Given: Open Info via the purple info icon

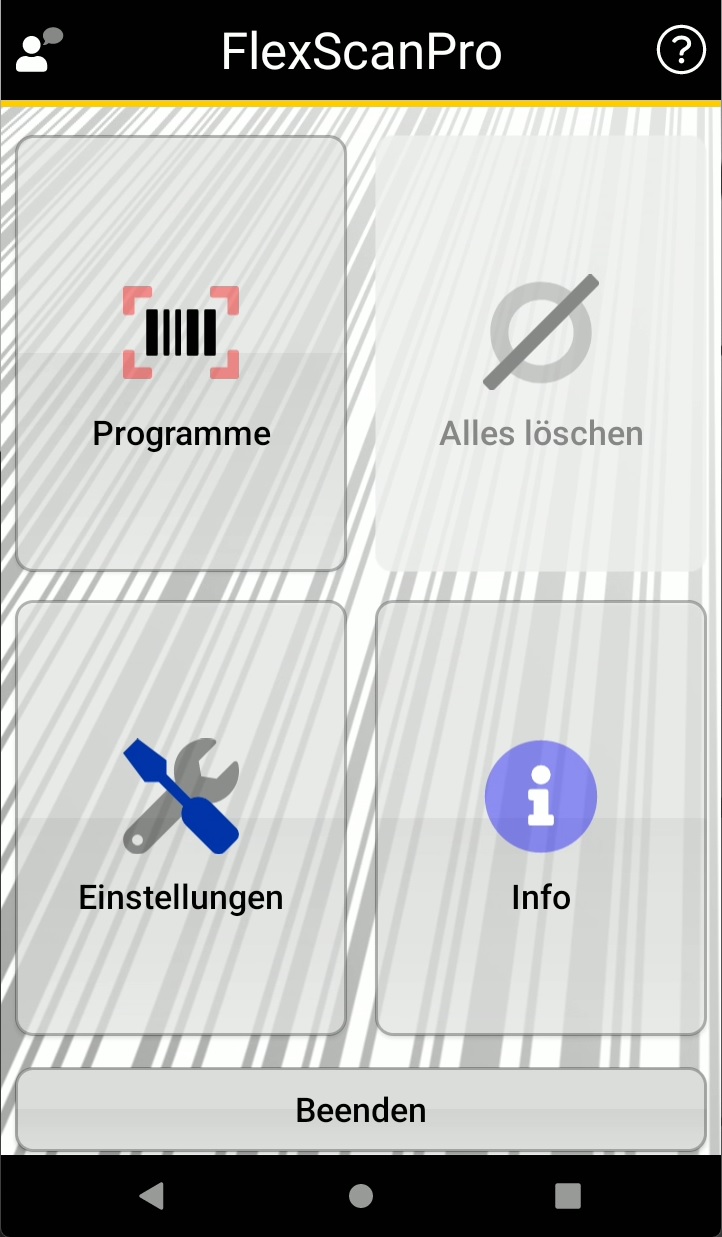Looking at the screenshot, I should [540, 796].
